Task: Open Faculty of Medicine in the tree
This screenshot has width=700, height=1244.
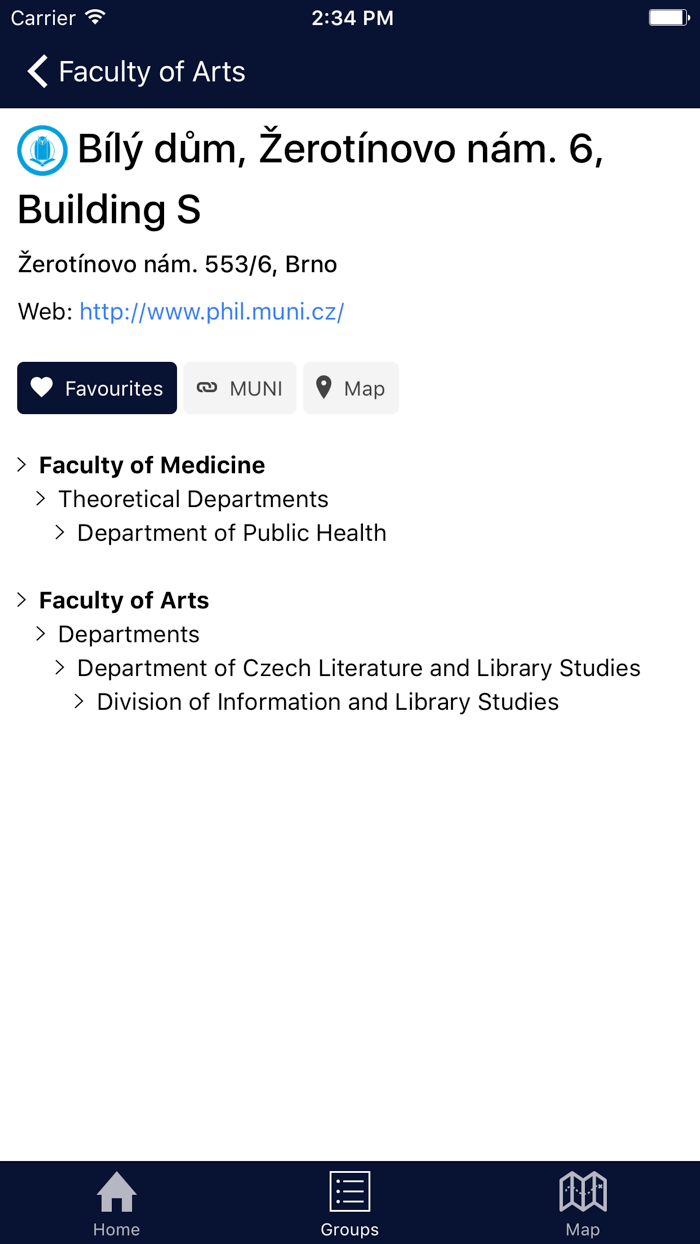Action: [x=152, y=465]
